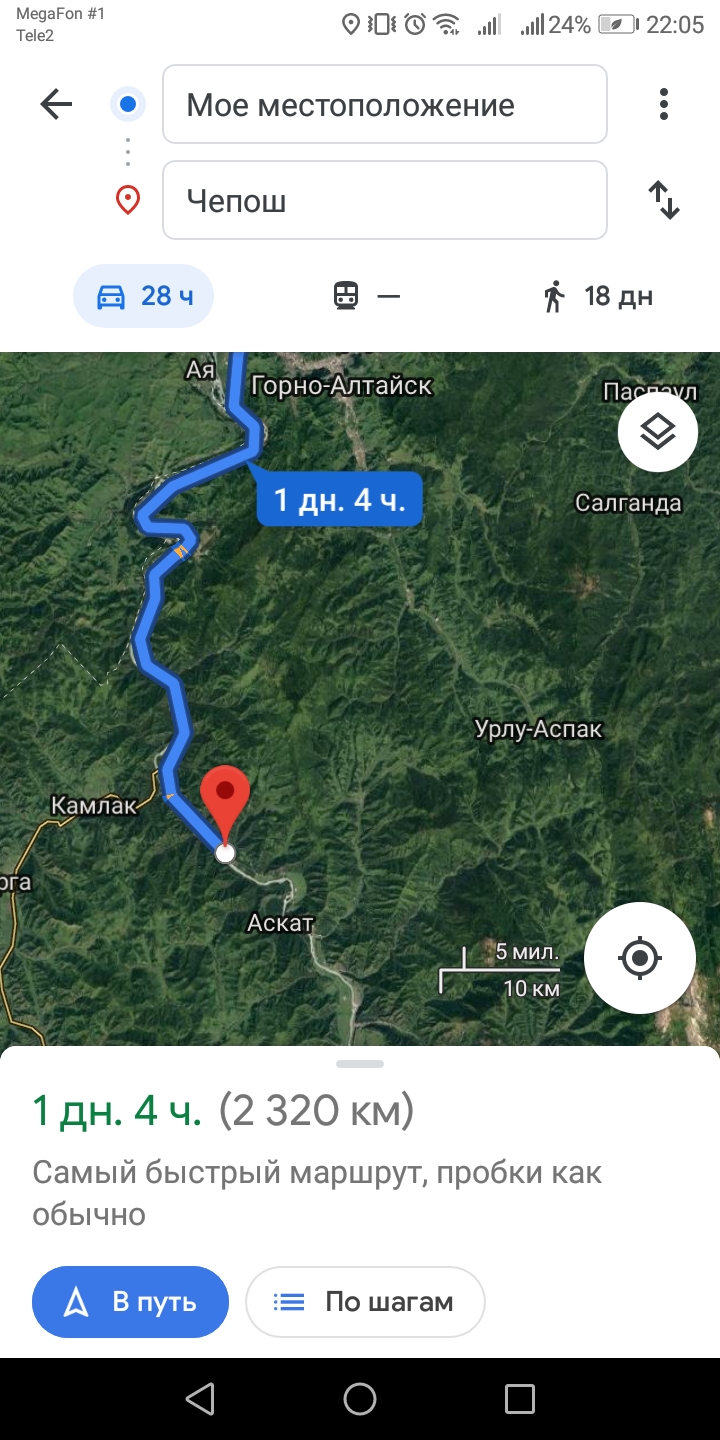Switch to walking mode, 18 дн
The height and width of the screenshot is (1440, 720).
[597, 296]
